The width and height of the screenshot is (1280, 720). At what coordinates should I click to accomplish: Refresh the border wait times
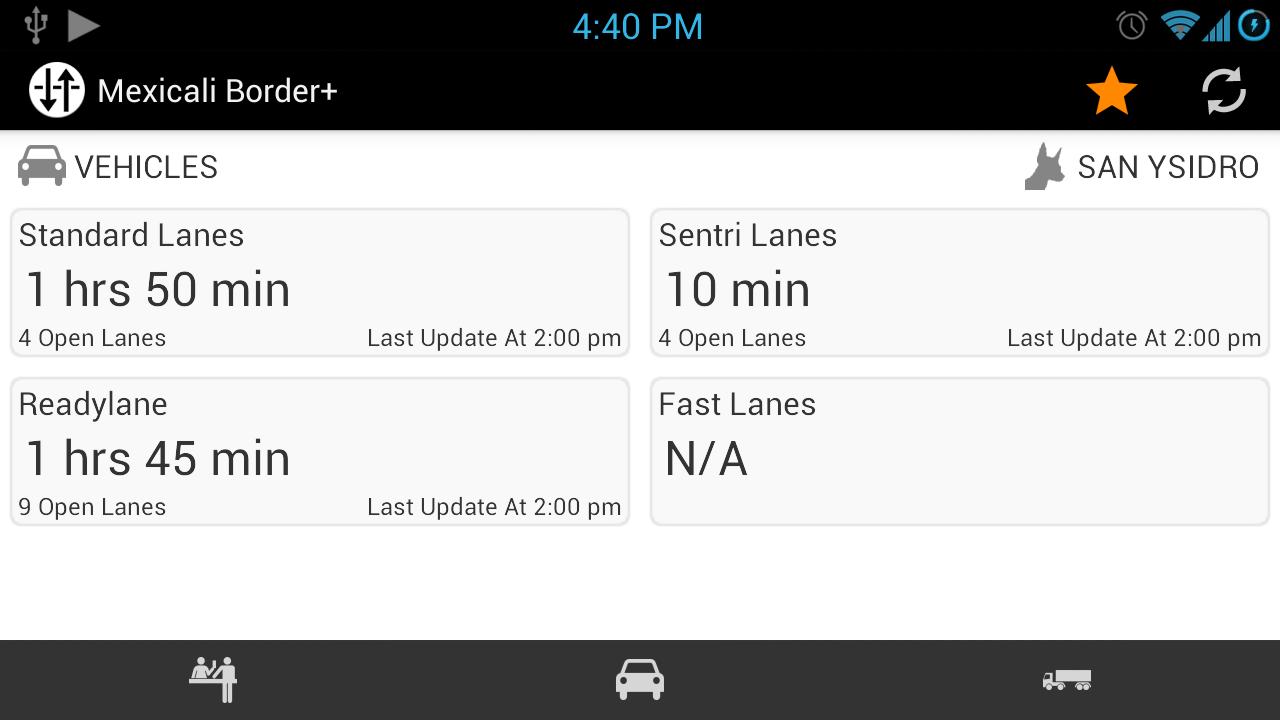[x=1223, y=92]
